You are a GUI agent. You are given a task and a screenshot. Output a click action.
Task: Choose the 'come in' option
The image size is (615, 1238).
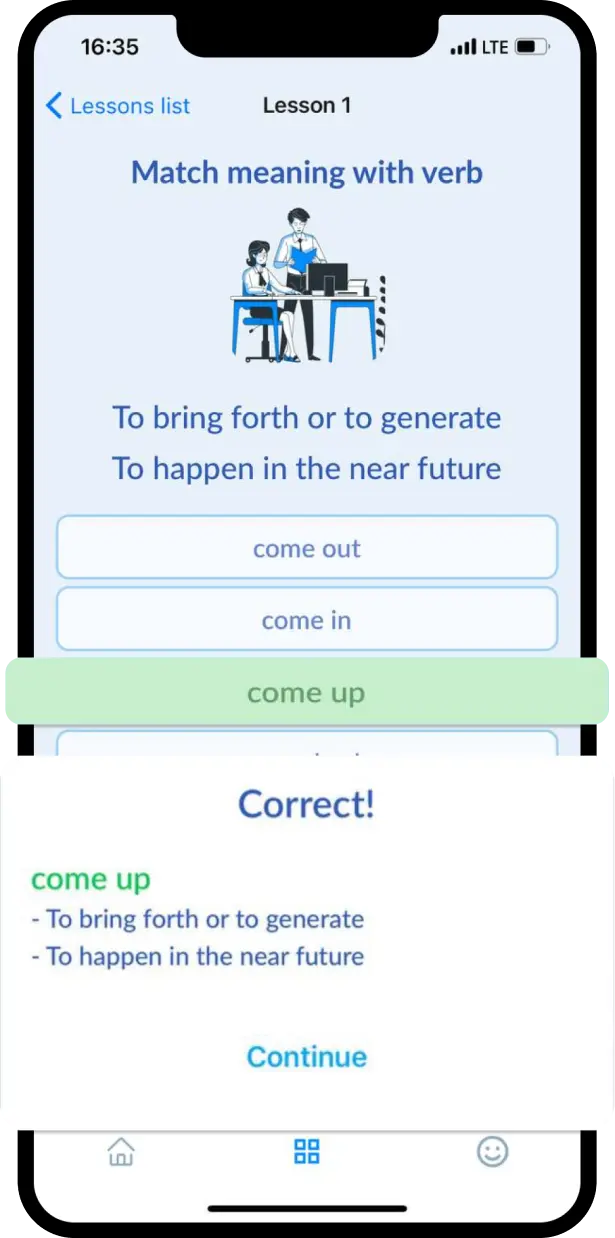pyautogui.click(x=306, y=620)
